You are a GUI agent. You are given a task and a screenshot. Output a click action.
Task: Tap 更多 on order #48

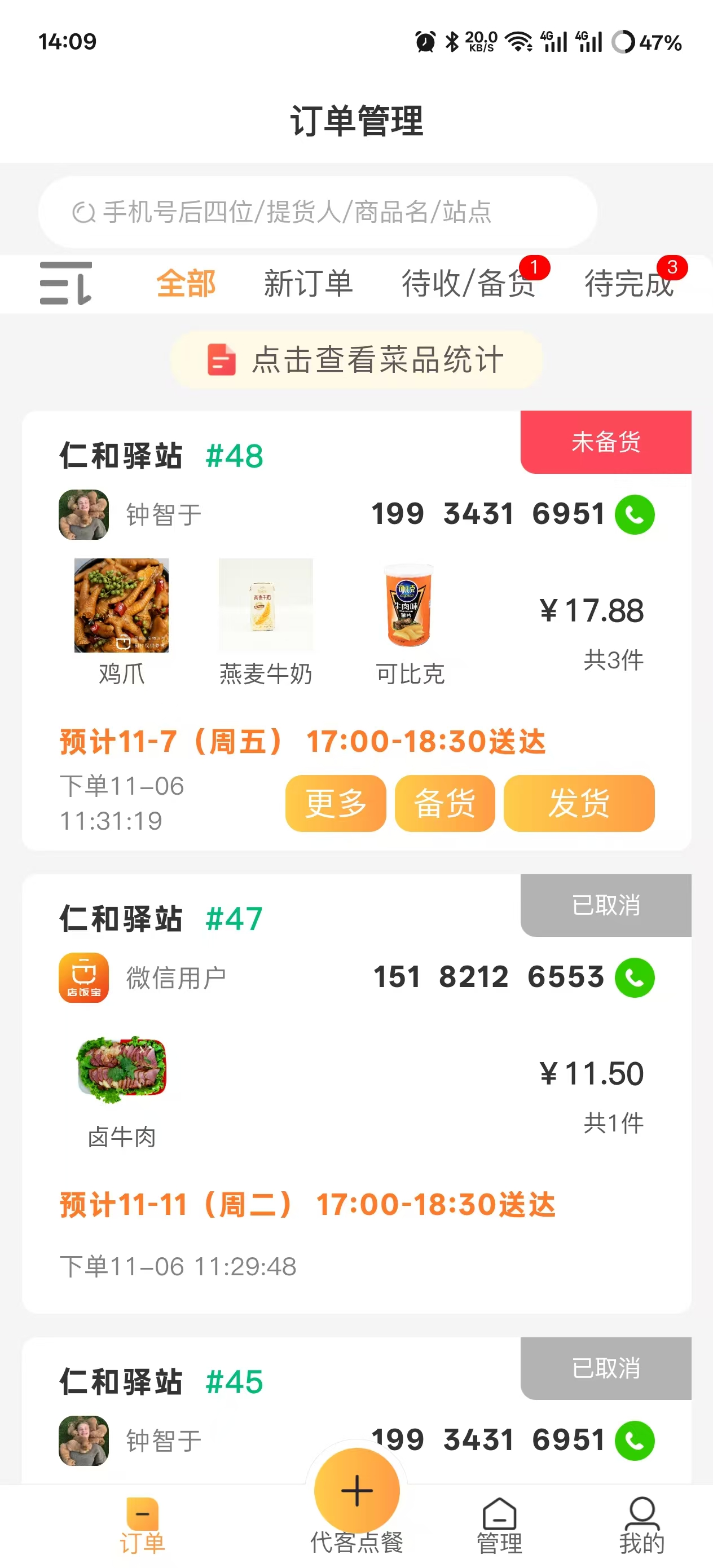[336, 804]
